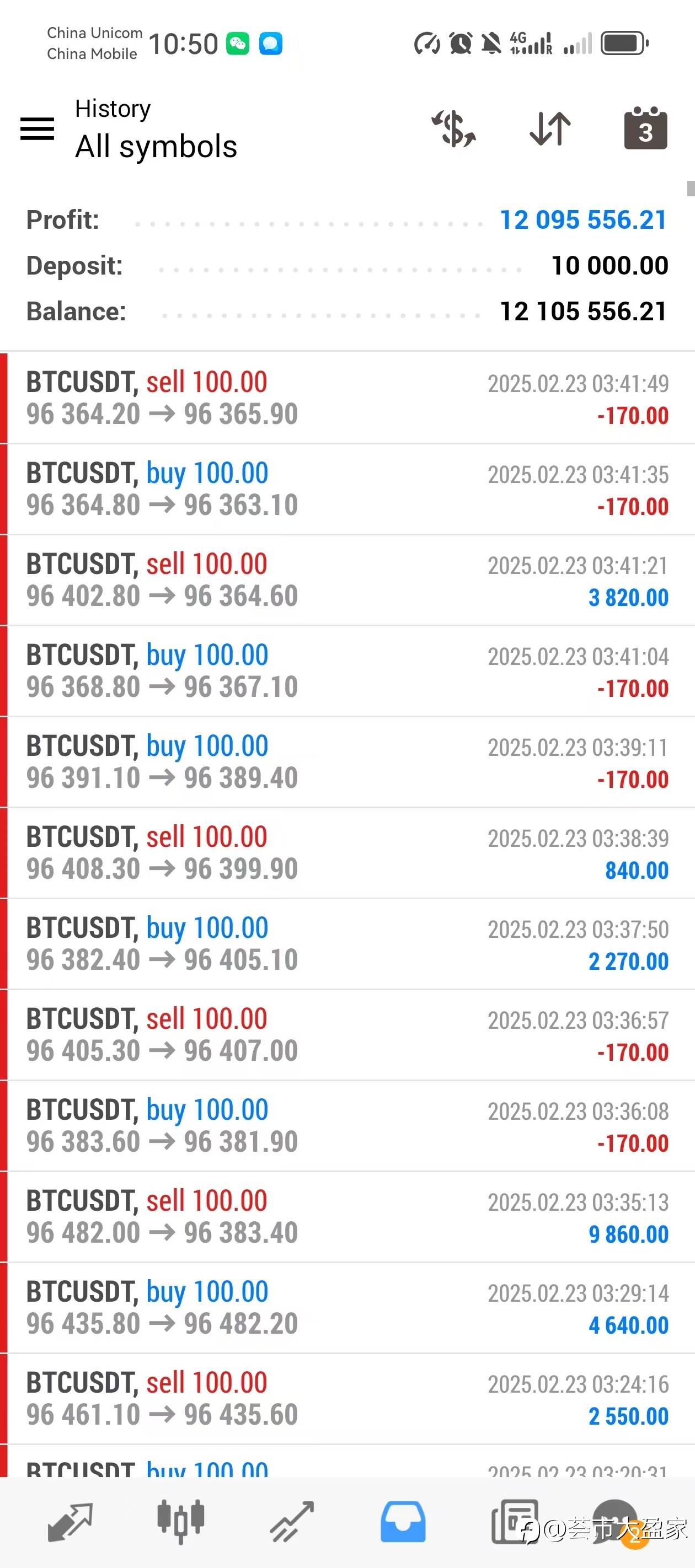The height and width of the screenshot is (1568, 695).
Task: Open the hamburger drawer menu
Action: tap(37, 129)
